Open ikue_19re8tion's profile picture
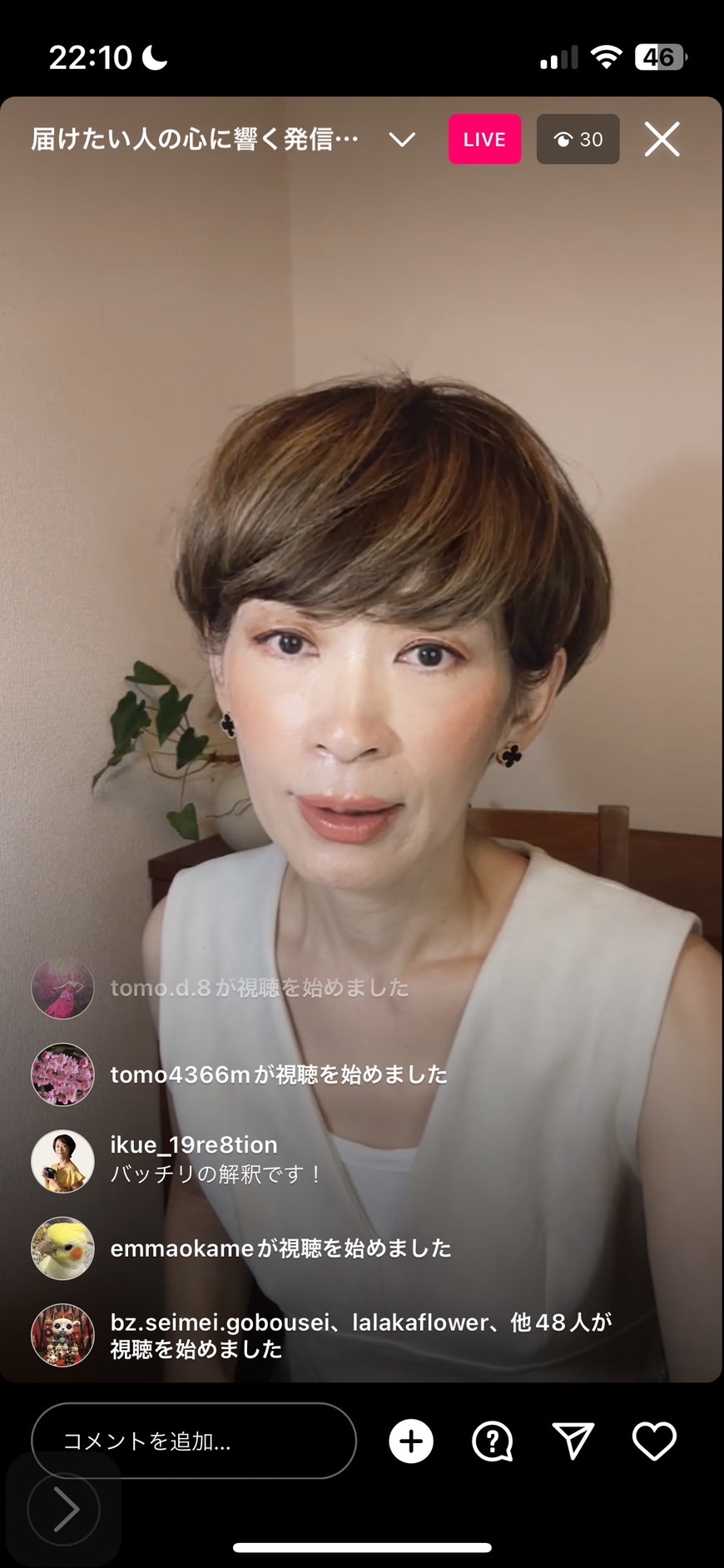 [x=62, y=1161]
